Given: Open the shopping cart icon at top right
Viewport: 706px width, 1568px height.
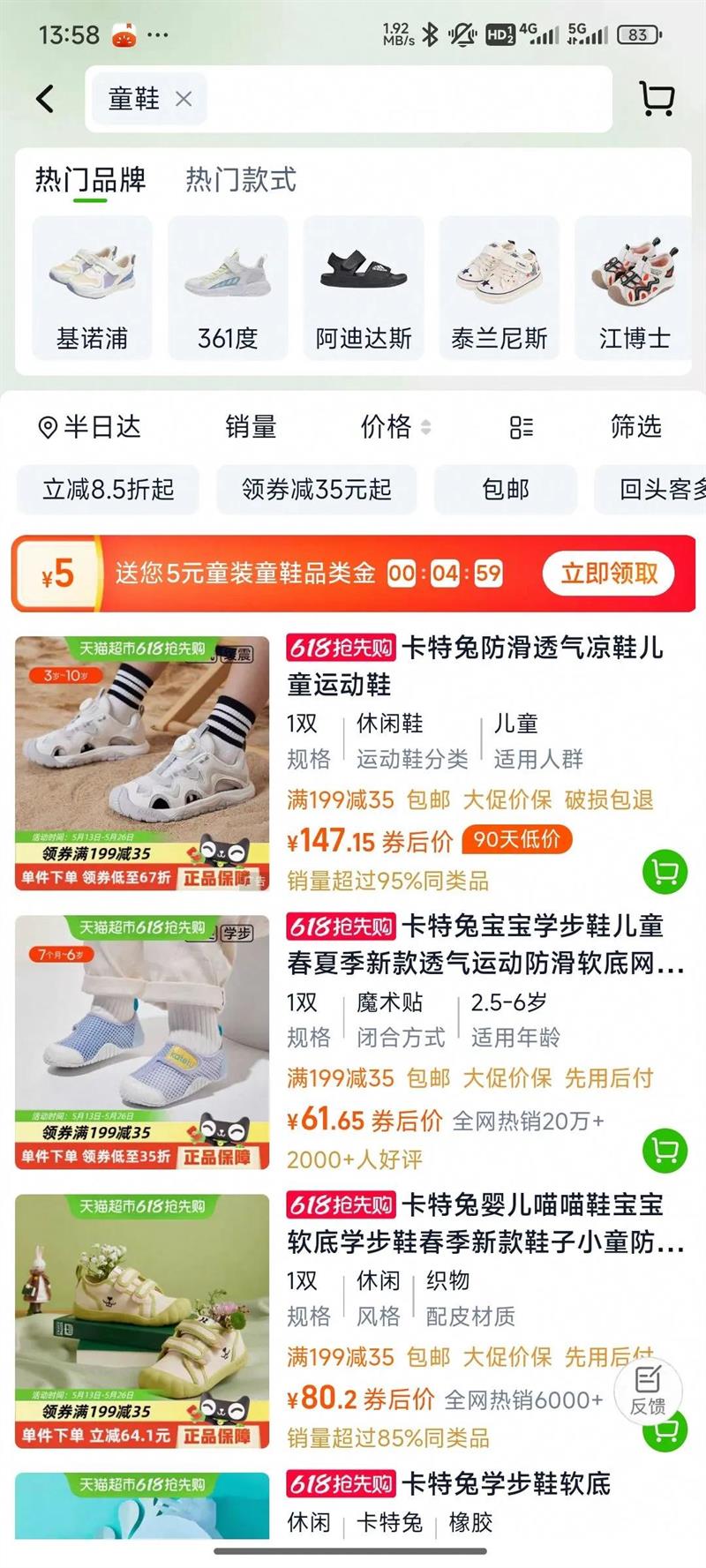Looking at the screenshot, I should 656,99.
